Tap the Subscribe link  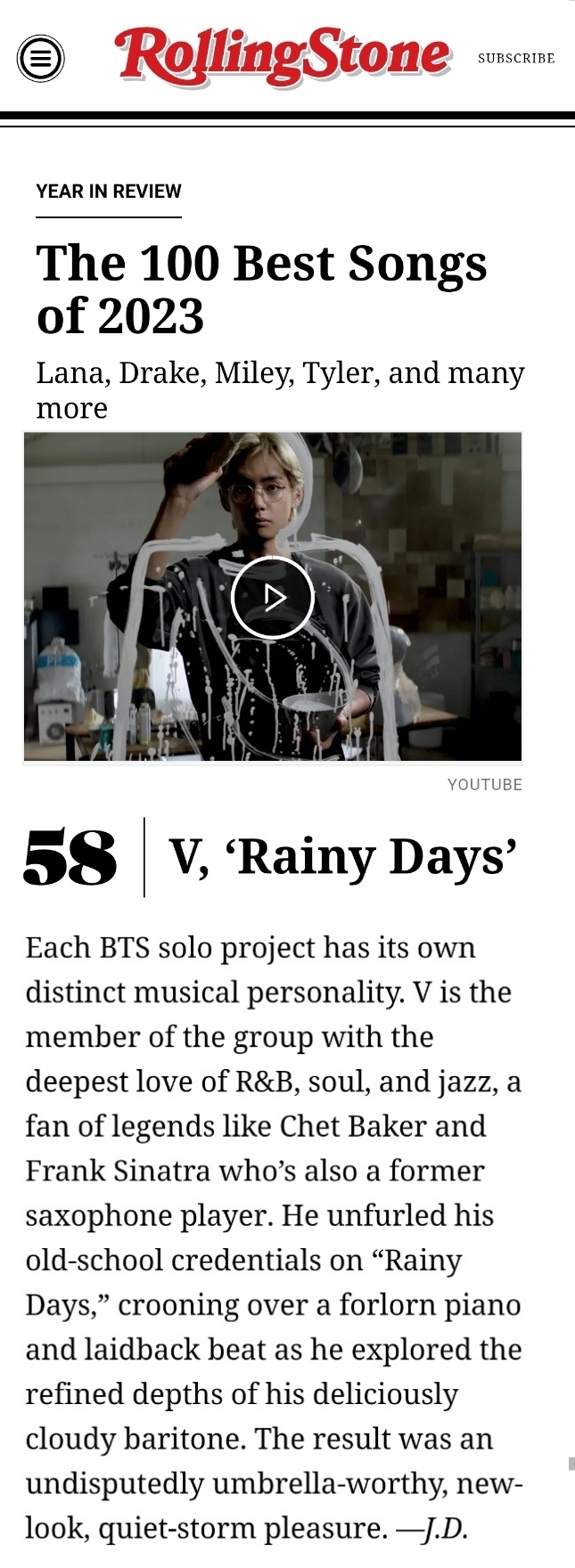click(x=516, y=58)
